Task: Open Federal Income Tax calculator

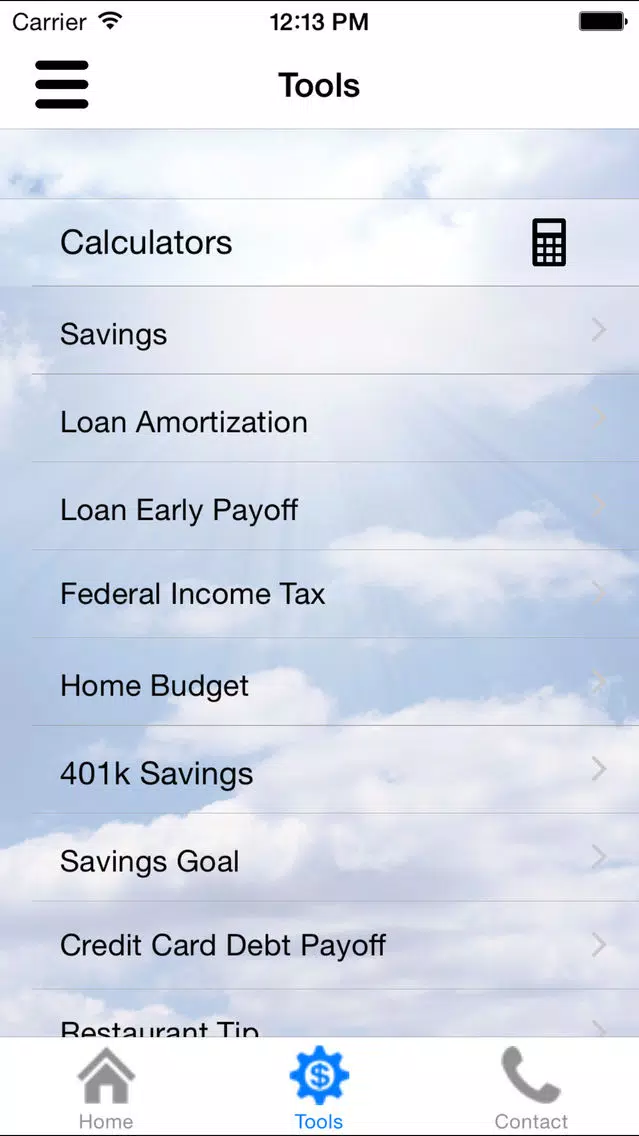Action: (320, 594)
